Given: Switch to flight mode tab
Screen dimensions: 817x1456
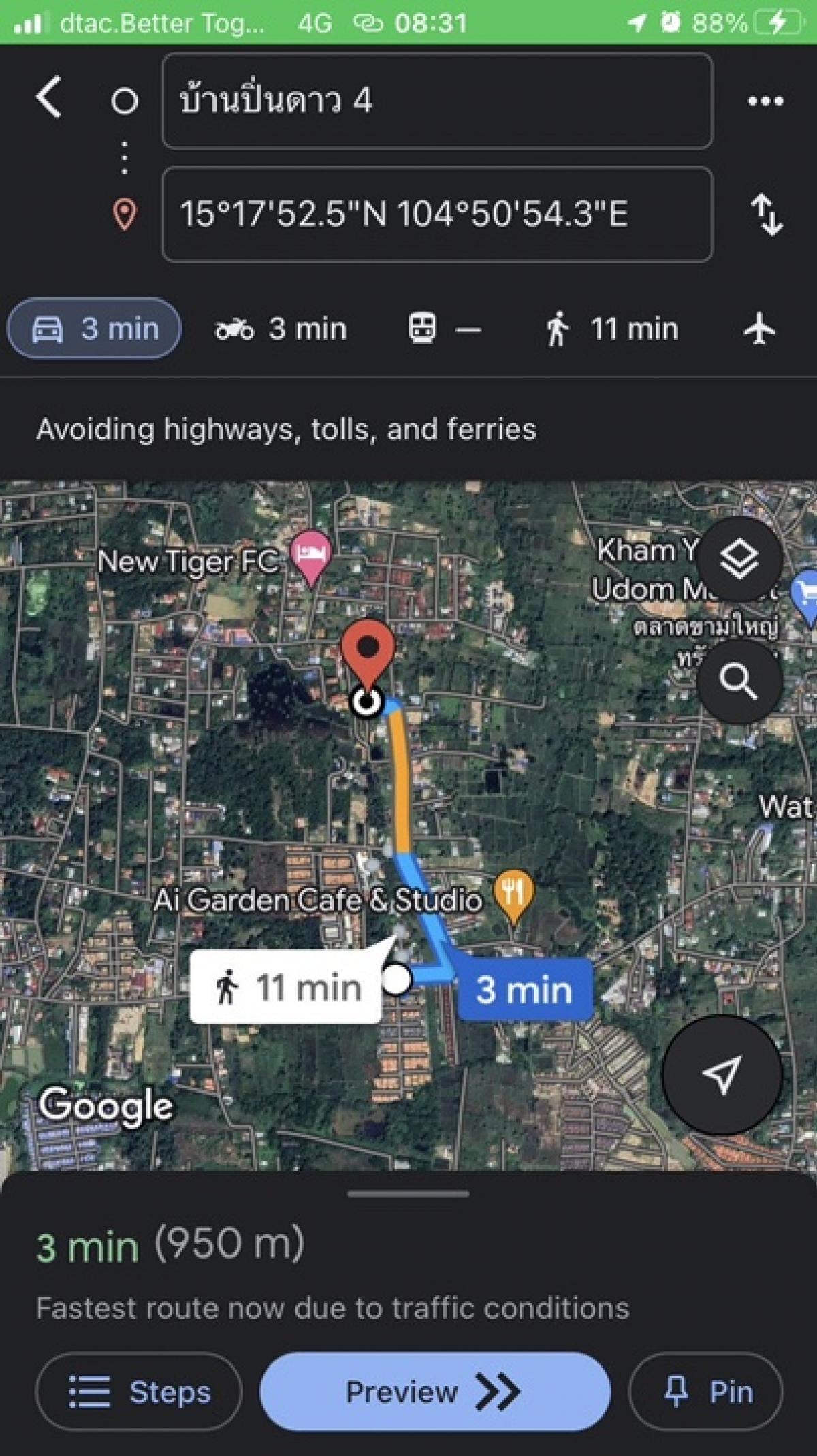Looking at the screenshot, I should pyautogui.click(x=760, y=329).
